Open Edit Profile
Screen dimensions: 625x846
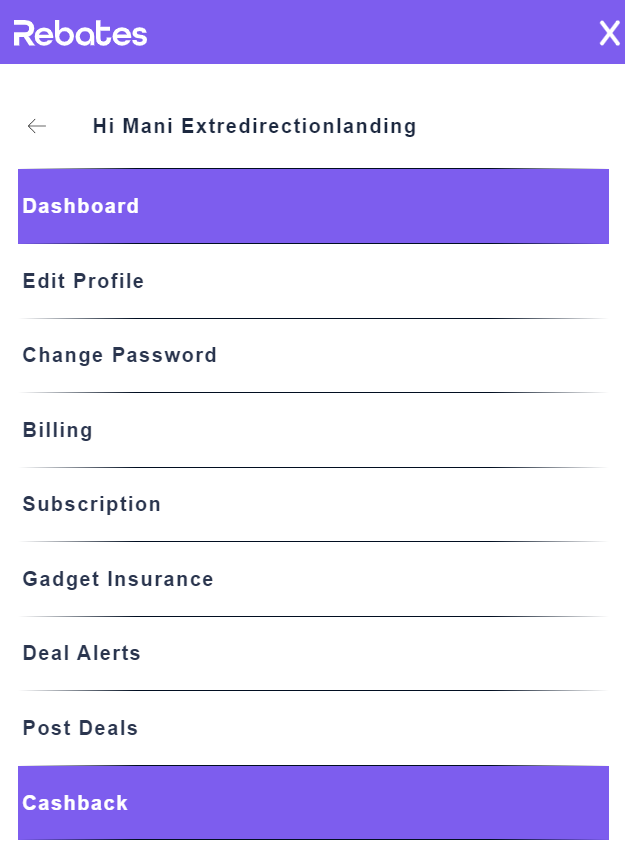[84, 281]
